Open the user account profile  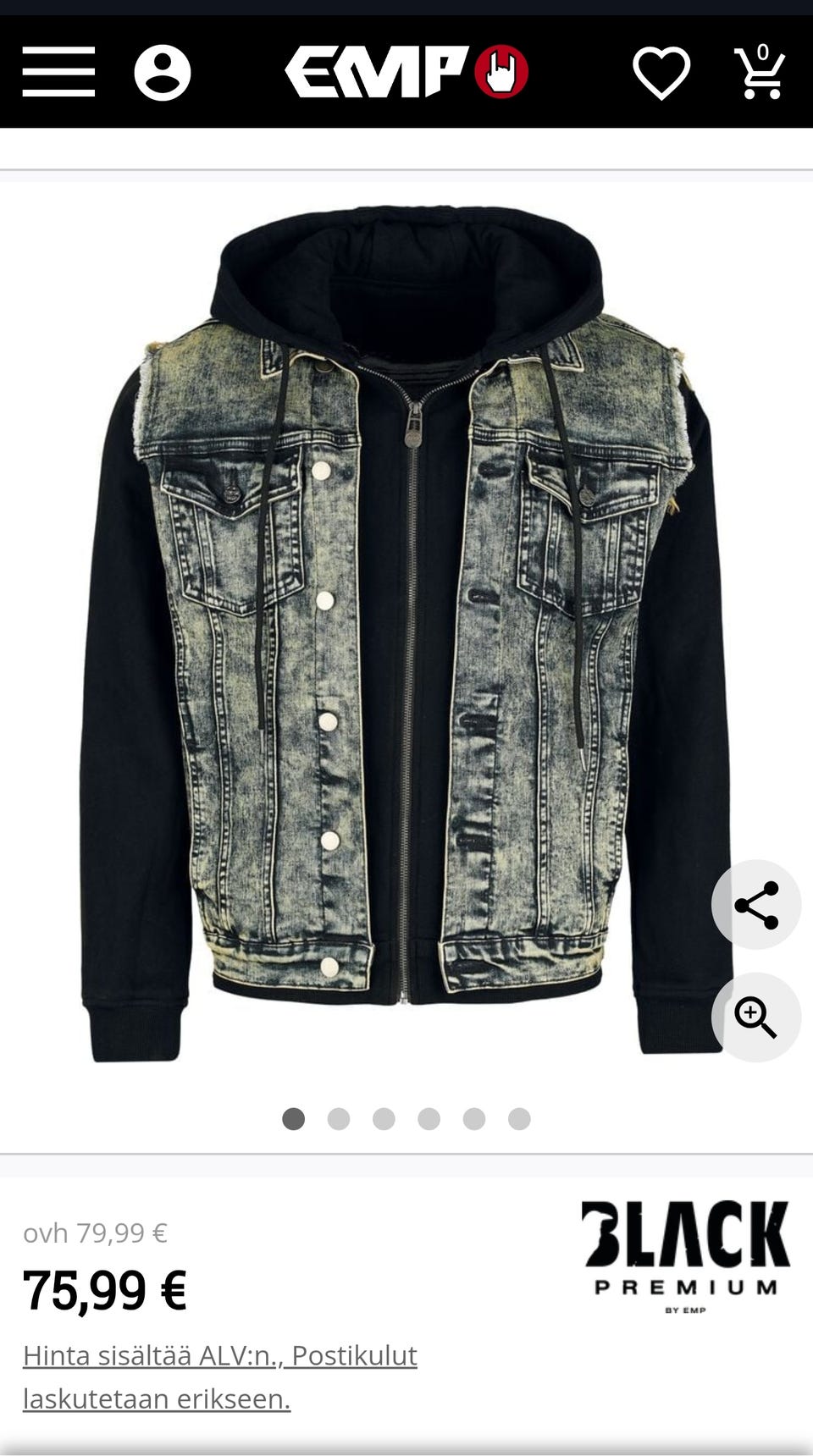(163, 73)
